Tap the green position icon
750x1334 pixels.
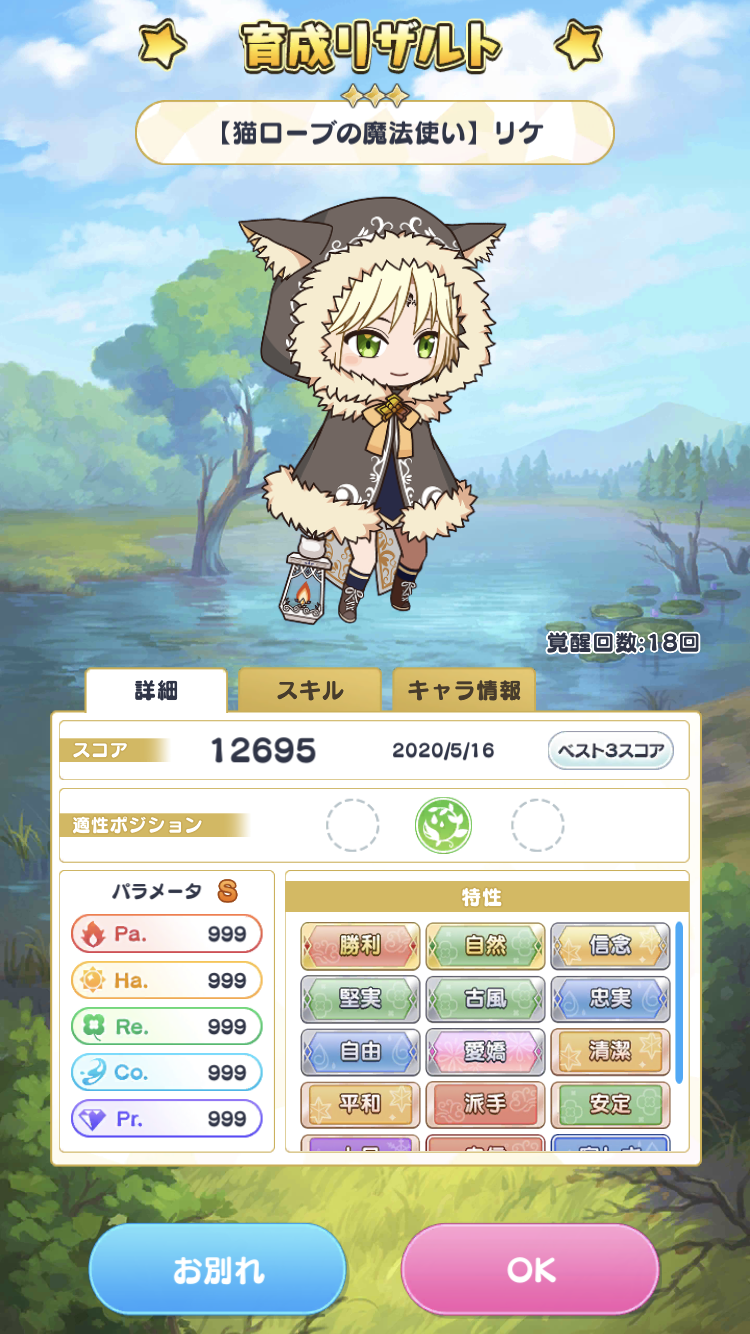(443, 825)
